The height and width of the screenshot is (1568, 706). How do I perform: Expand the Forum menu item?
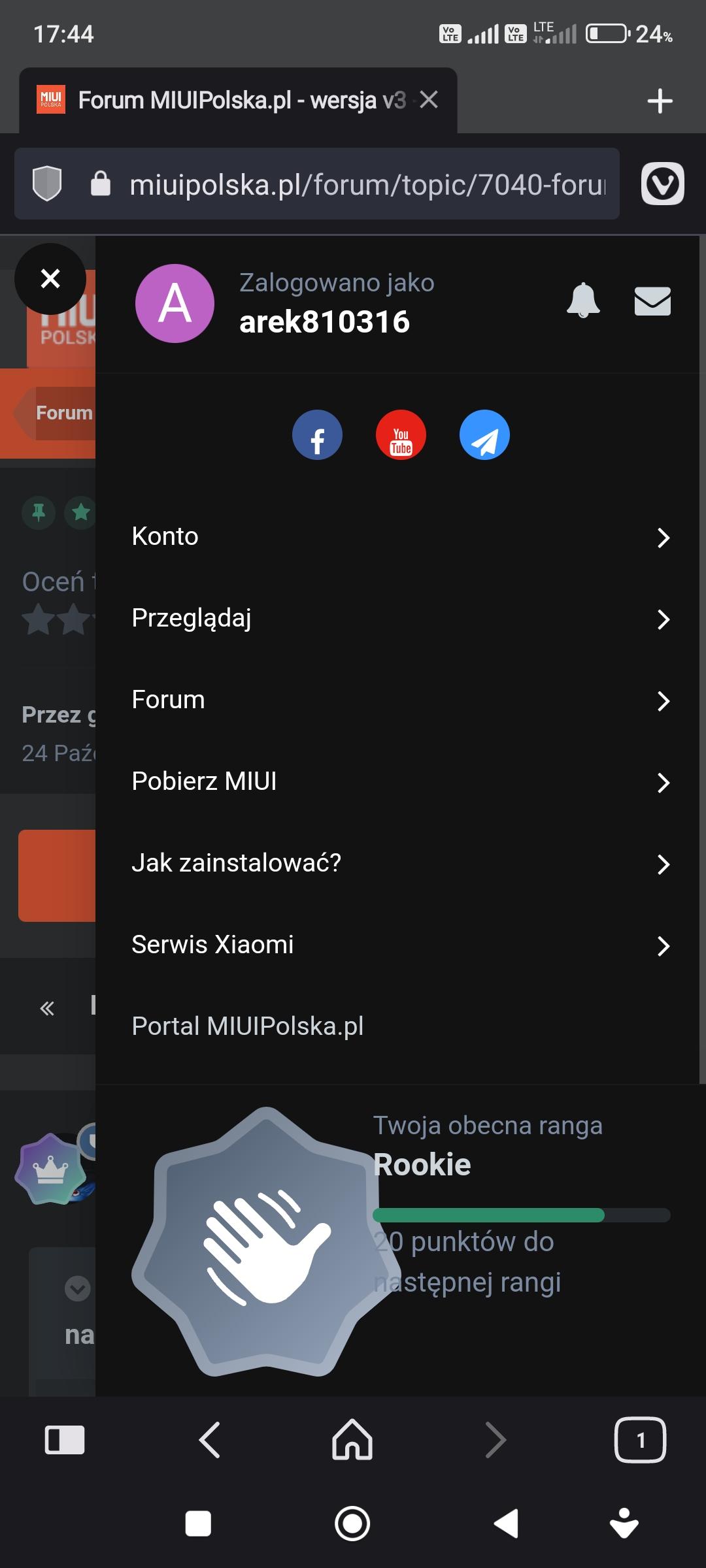pos(400,700)
